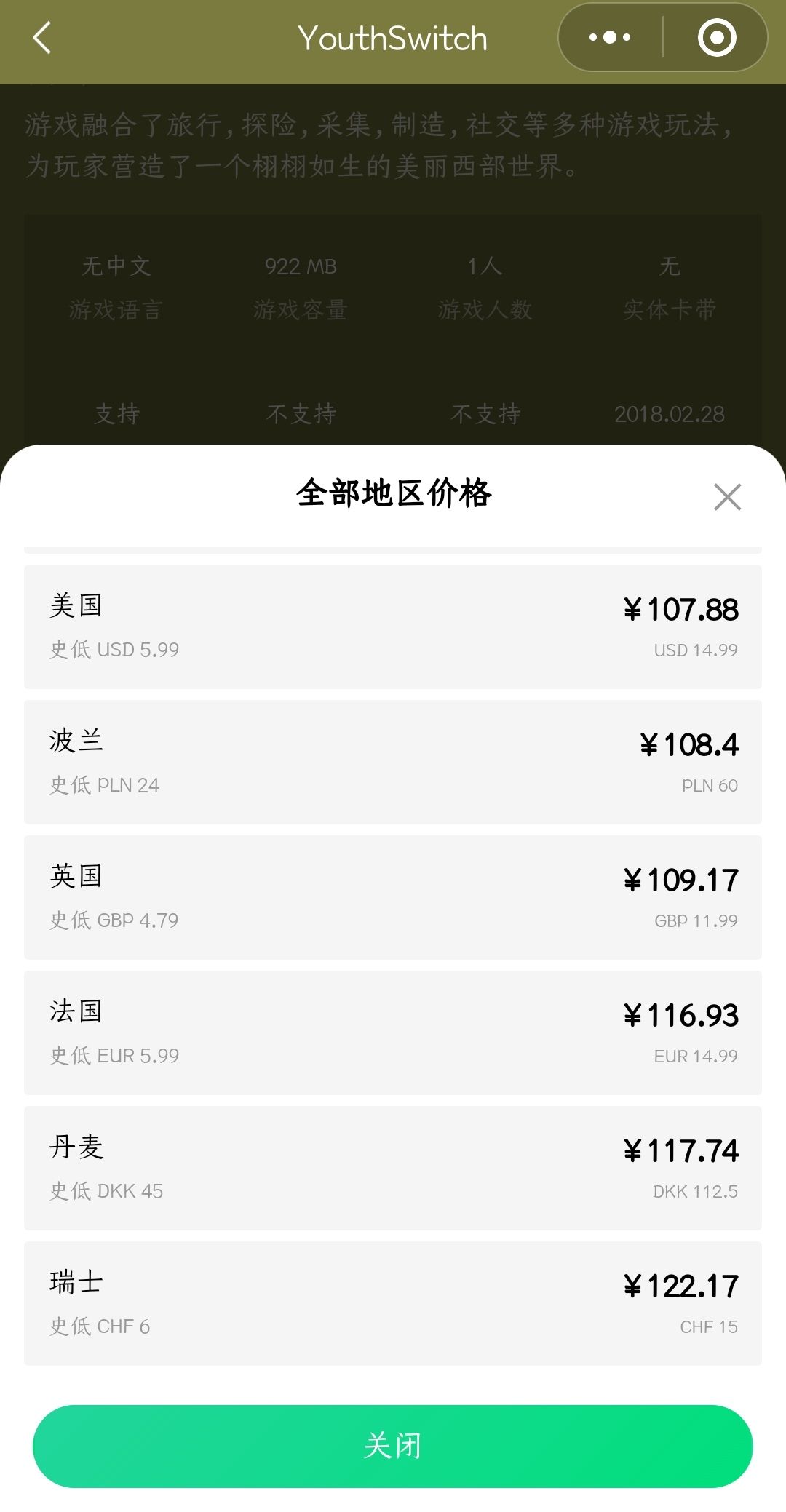Open the mini program more-options menu

[610, 38]
